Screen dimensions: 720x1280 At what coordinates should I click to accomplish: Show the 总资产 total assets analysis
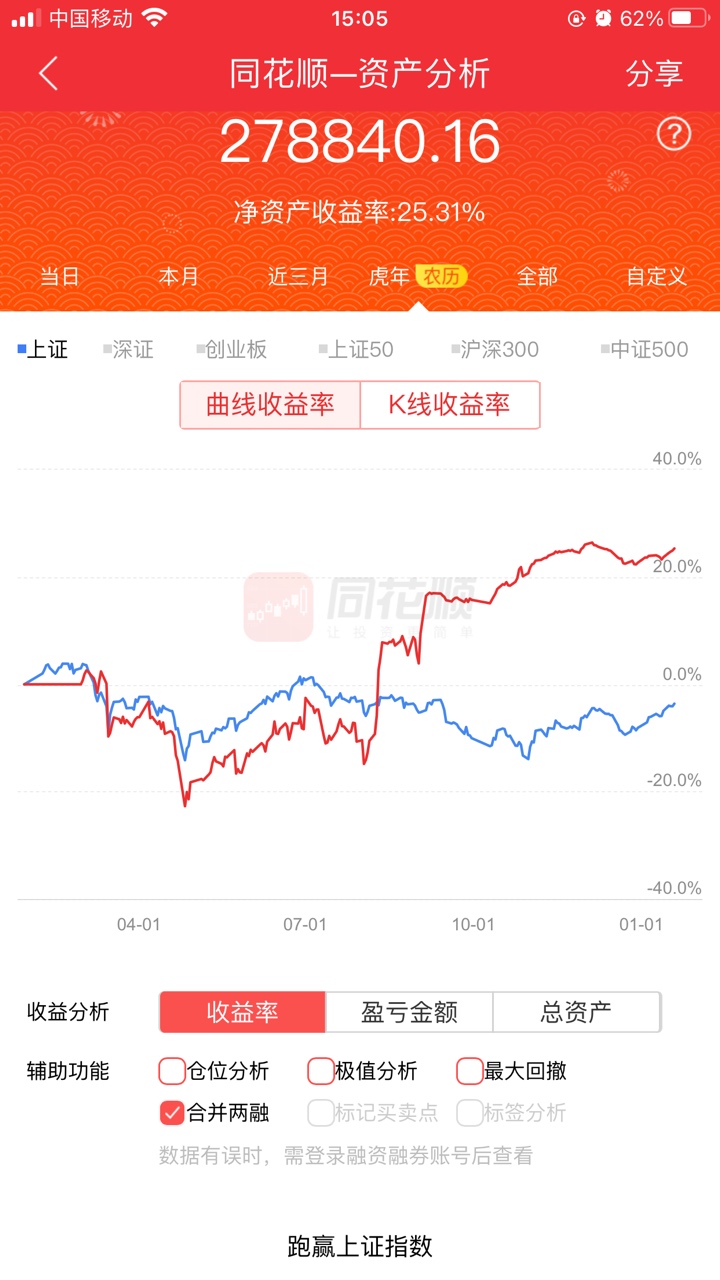coord(576,1012)
